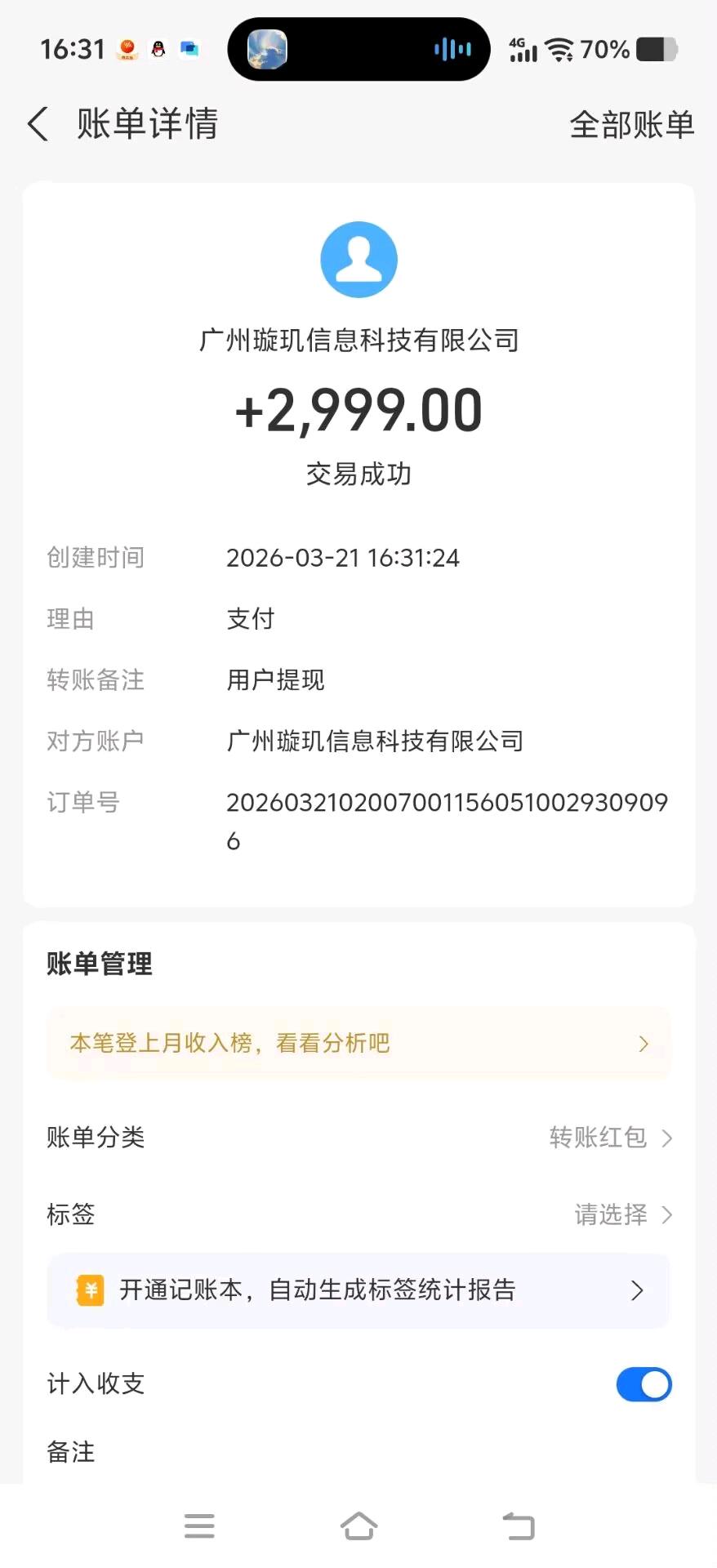Screen dimensions: 717x1568
Task: Open the monthly income ranking analysis chevron
Action: [643, 1044]
